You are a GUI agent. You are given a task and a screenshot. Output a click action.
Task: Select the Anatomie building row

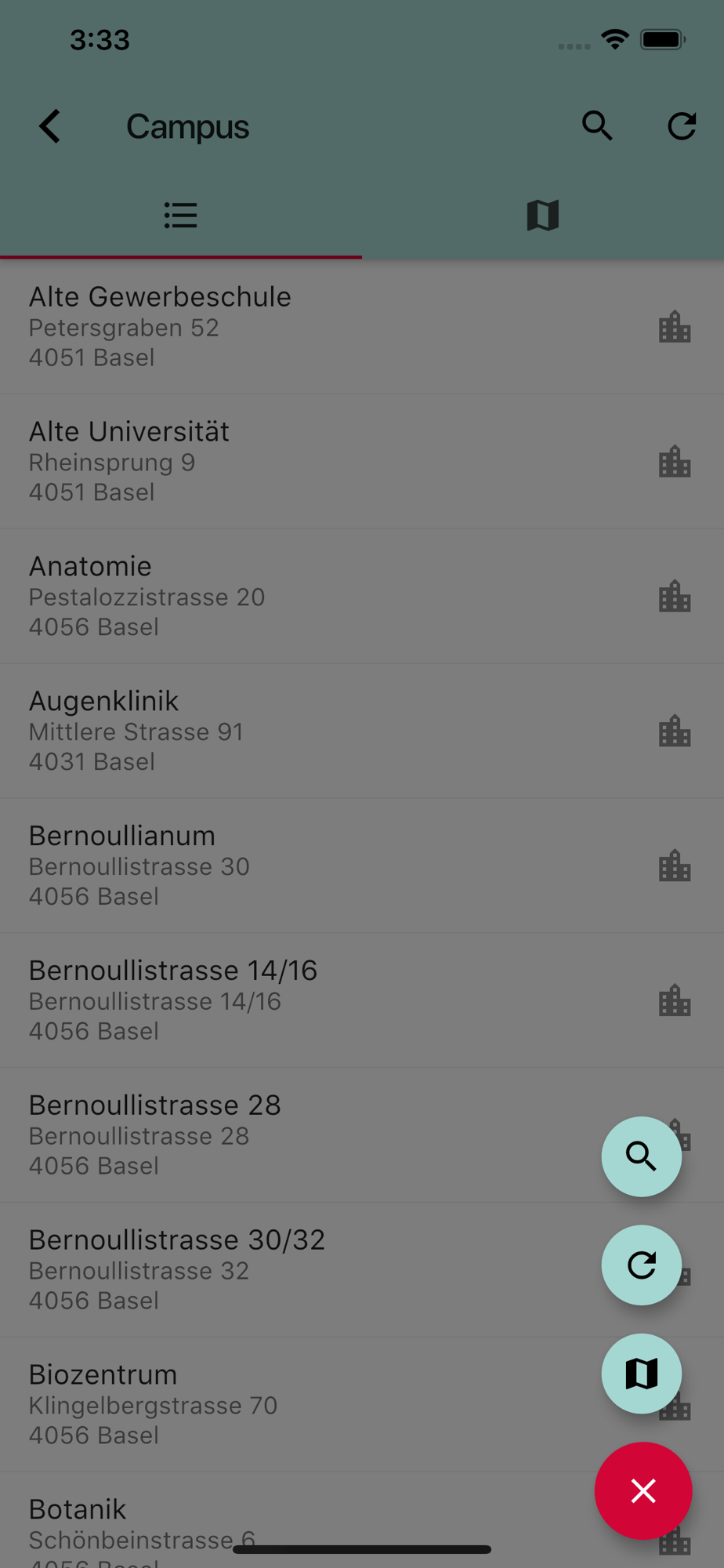coord(362,597)
